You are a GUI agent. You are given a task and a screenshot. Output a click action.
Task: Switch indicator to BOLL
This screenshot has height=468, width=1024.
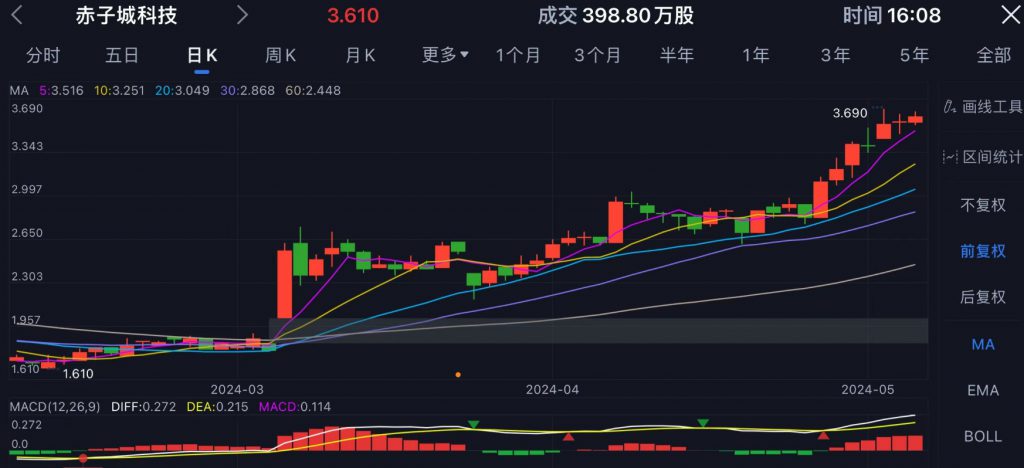click(x=983, y=436)
